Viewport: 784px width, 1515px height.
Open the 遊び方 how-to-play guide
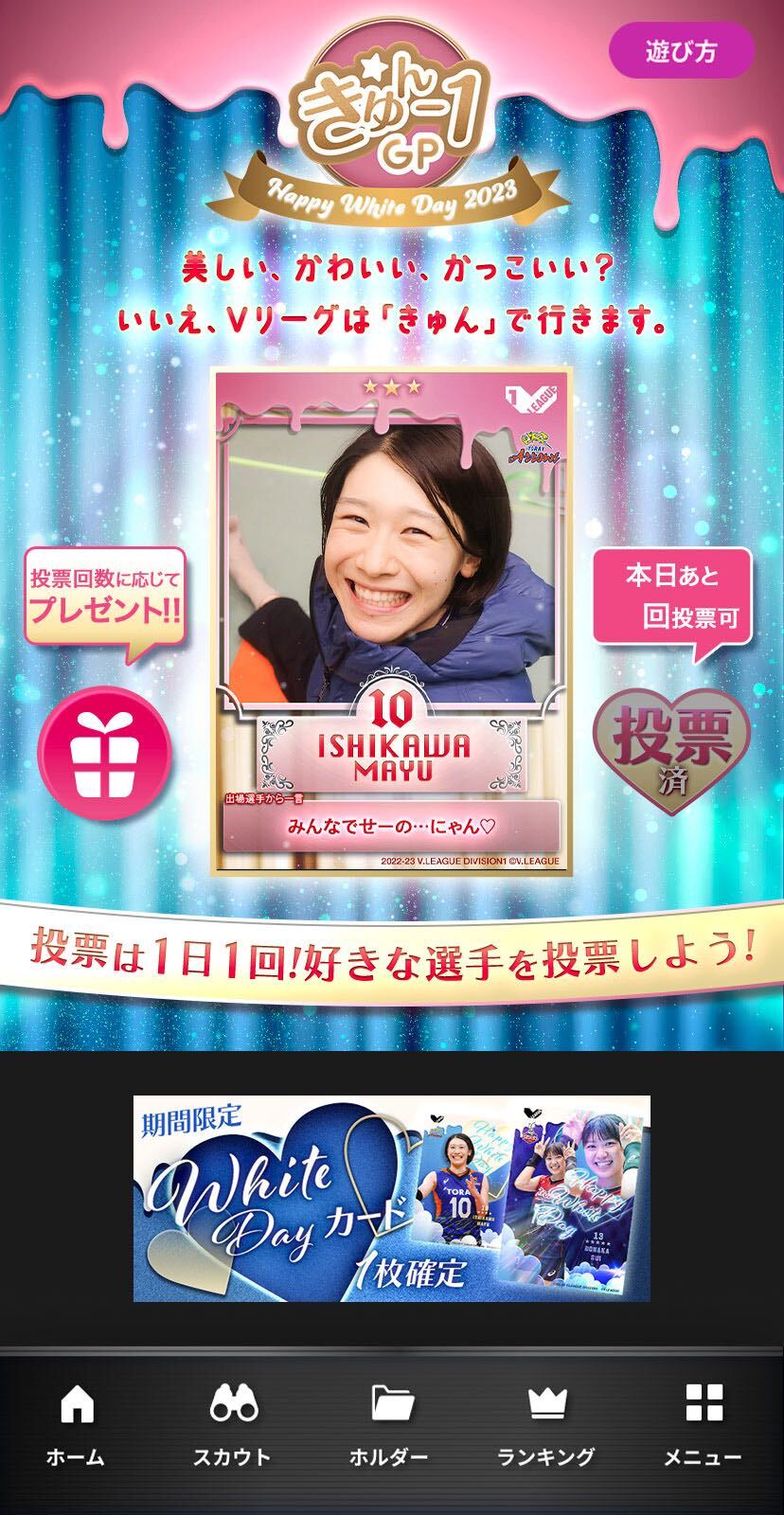[x=681, y=51]
